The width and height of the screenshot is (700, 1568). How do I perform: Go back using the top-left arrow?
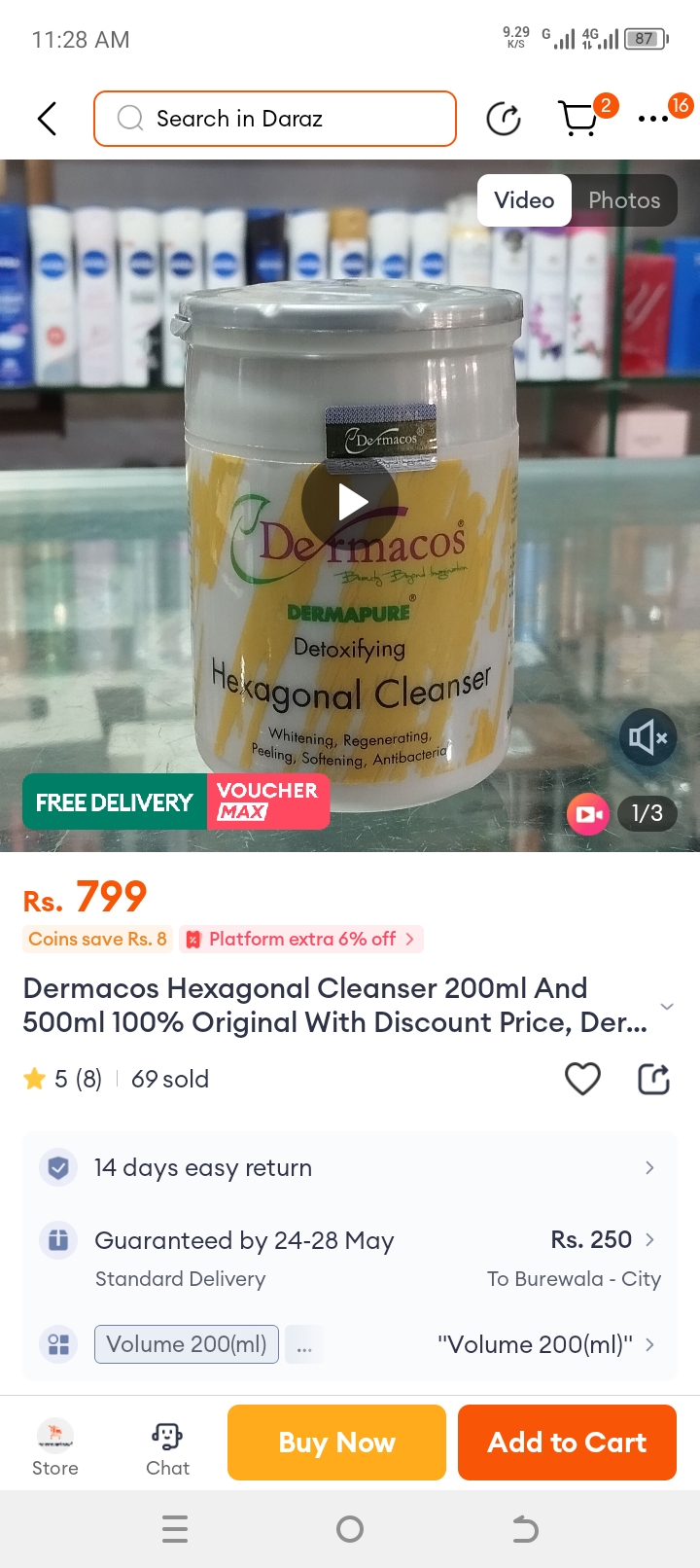coord(47,119)
